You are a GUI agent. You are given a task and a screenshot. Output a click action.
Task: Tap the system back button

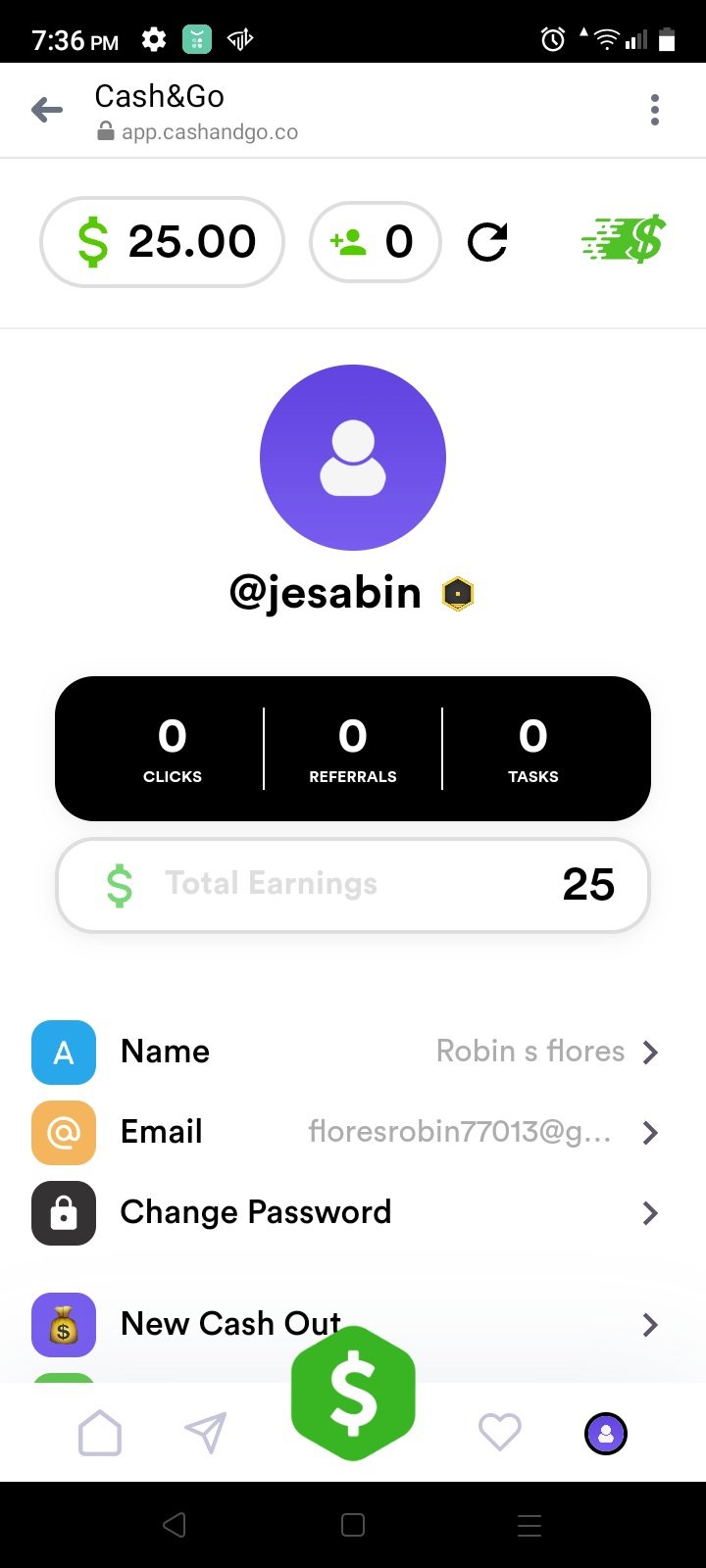point(175,1525)
